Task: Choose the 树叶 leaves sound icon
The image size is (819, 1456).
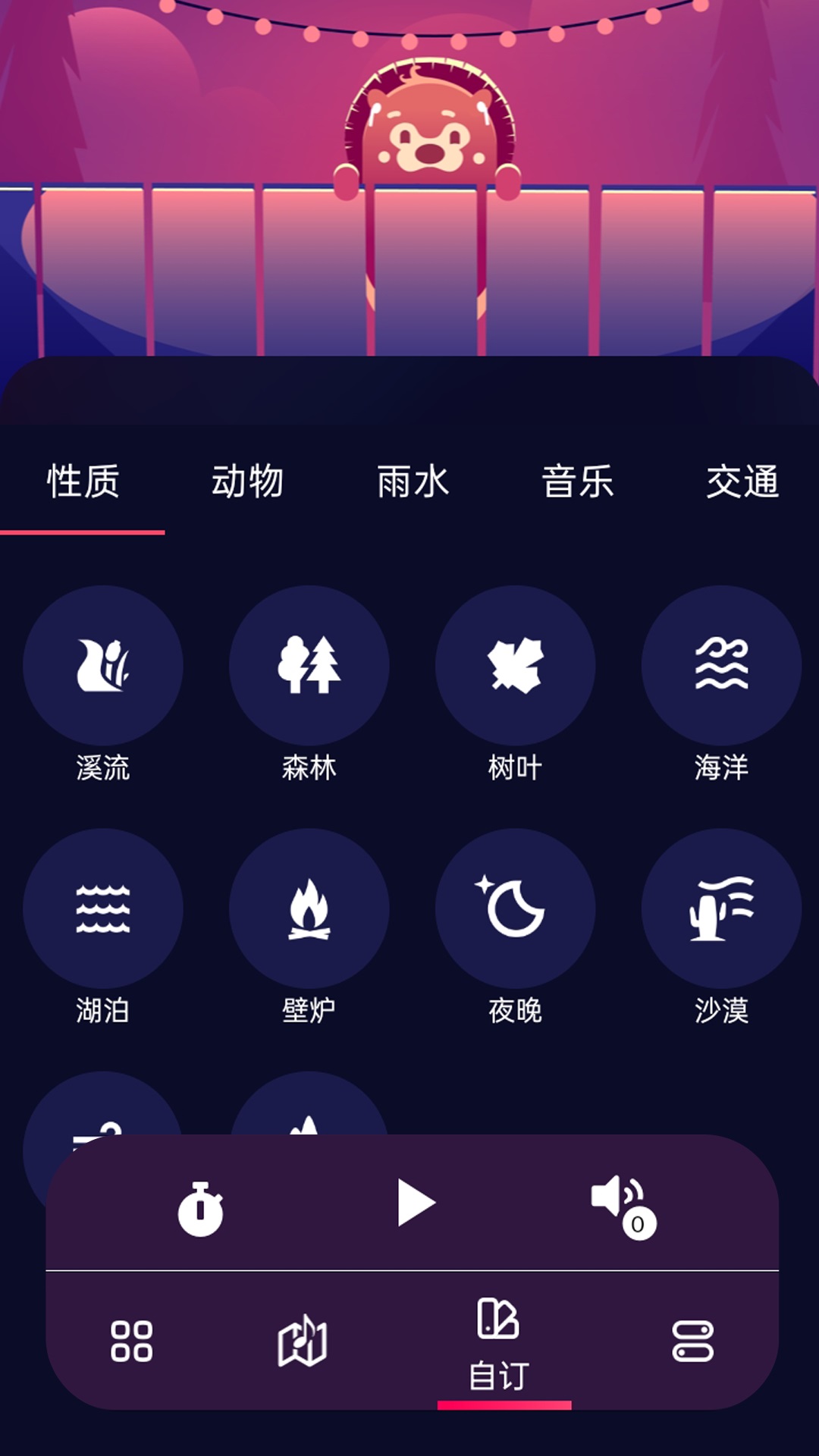Action: click(x=515, y=665)
